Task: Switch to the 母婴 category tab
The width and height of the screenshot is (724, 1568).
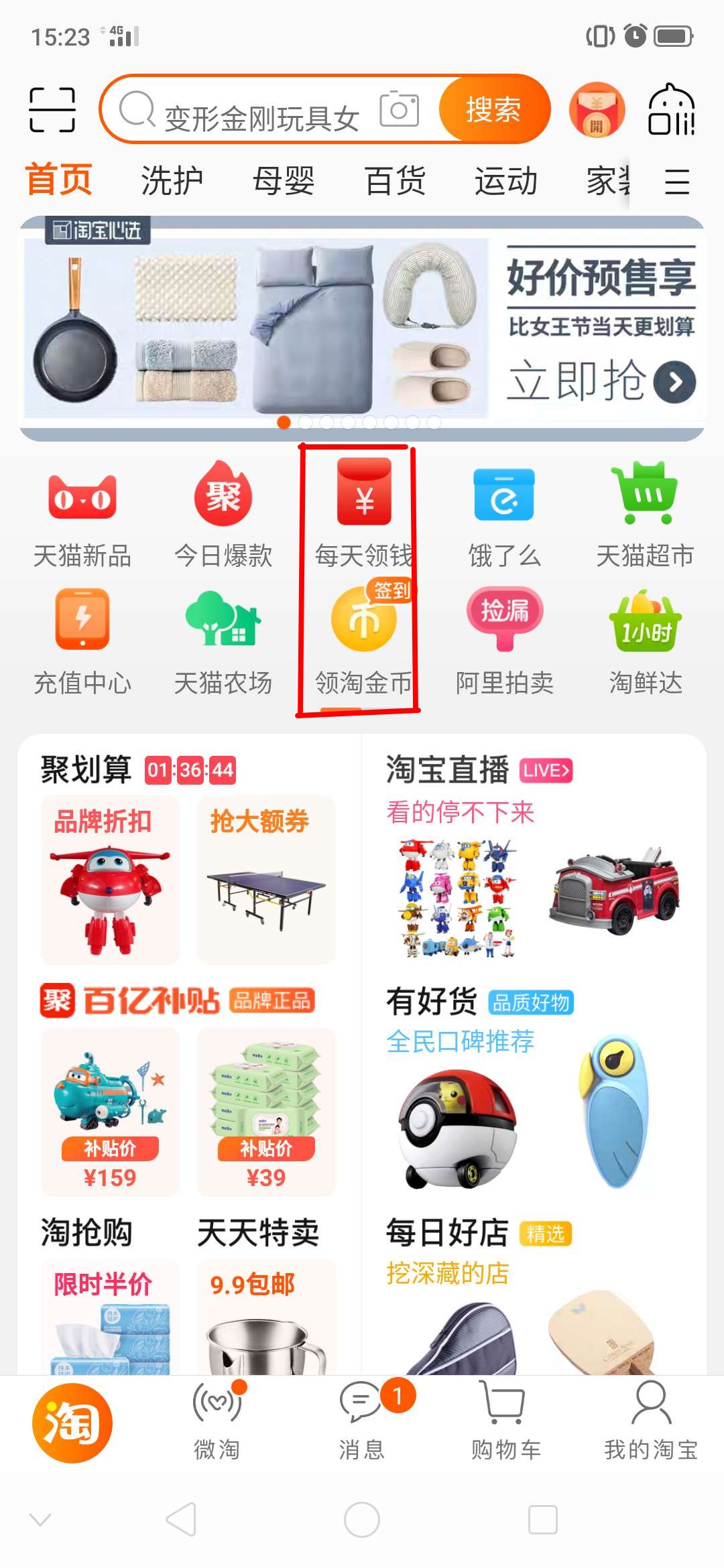Action: (284, 181)
